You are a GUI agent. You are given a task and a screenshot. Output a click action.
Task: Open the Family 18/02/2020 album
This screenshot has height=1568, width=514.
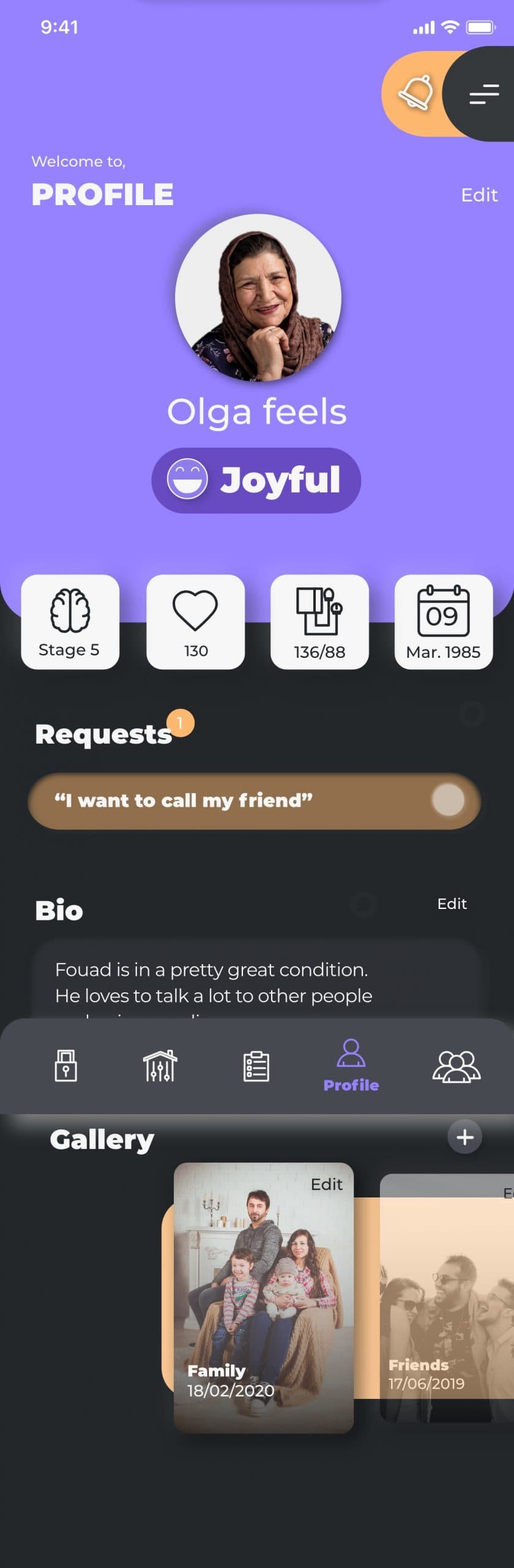click(x=263, y=1298)
